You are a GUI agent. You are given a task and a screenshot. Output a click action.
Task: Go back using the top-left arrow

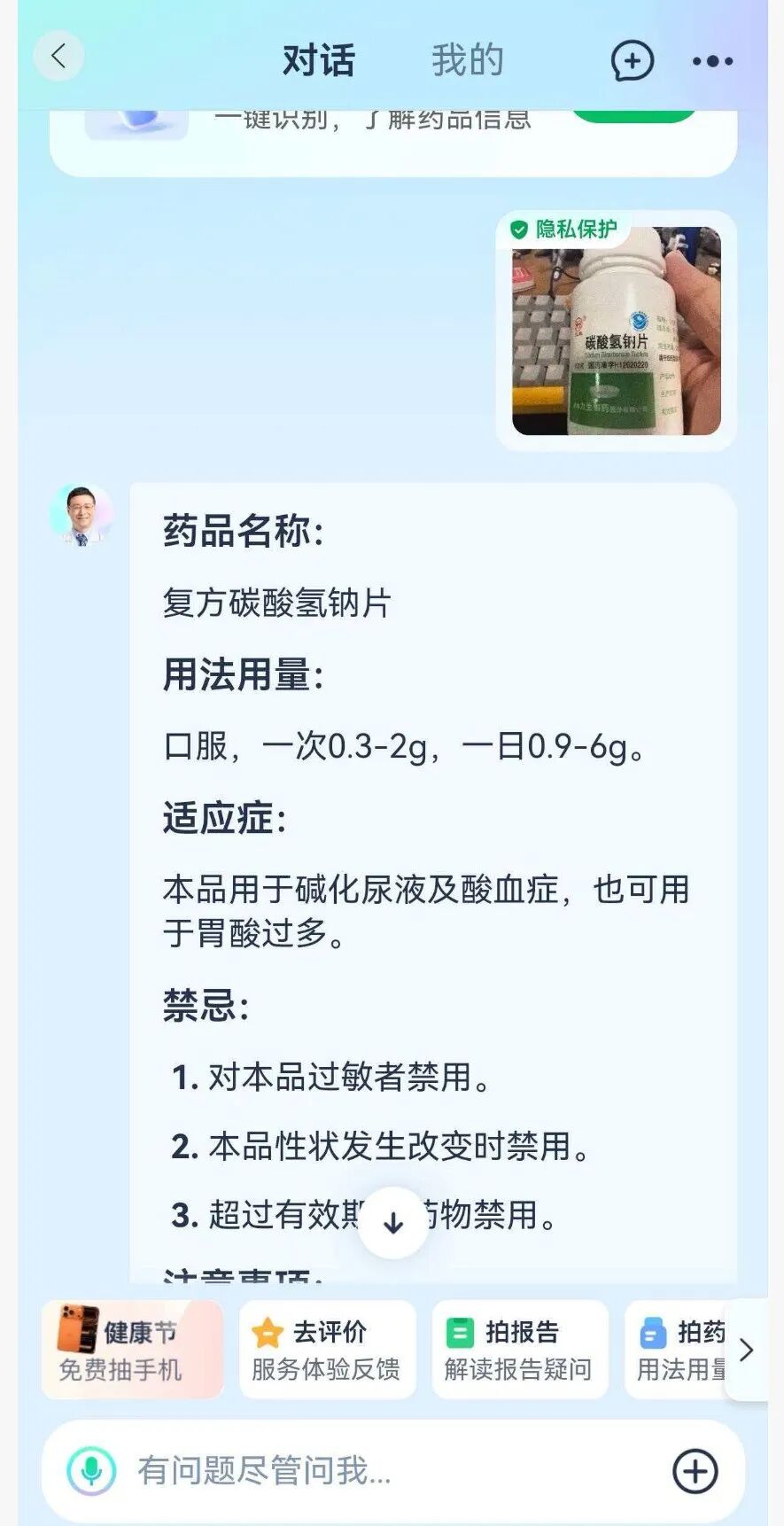58,58
